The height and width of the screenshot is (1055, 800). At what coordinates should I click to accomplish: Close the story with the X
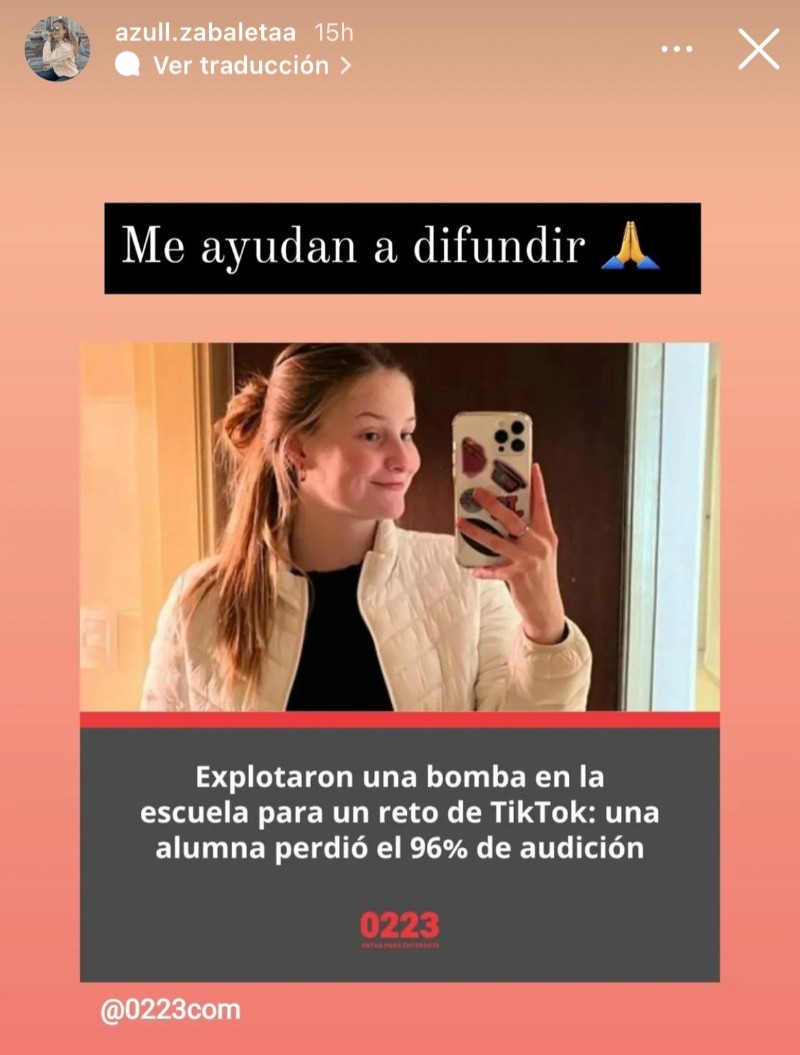tap(758, 49)
